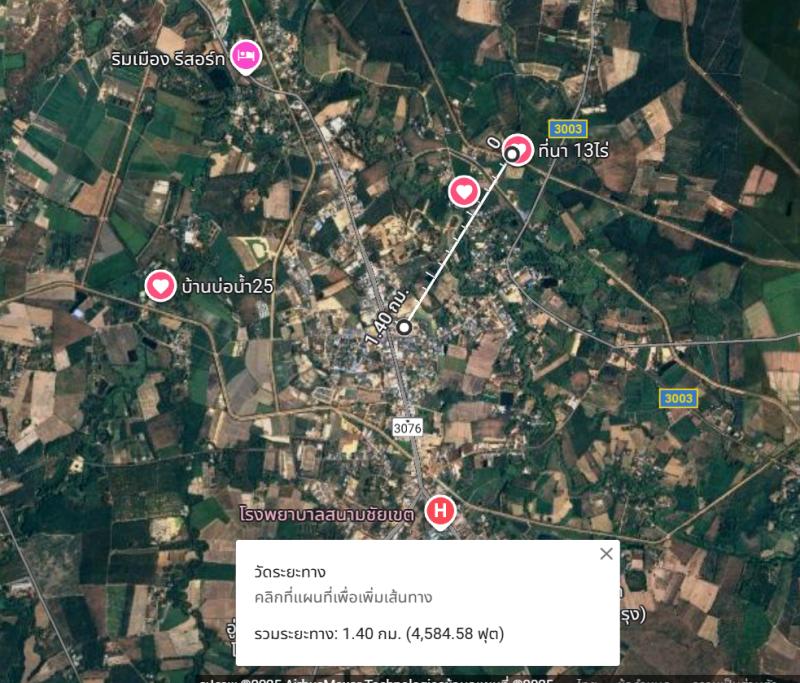Viewport: 800px width, 683px height.
Task: Tap the unlabeled saved heart marker
Action: click(x=464, y=190)
